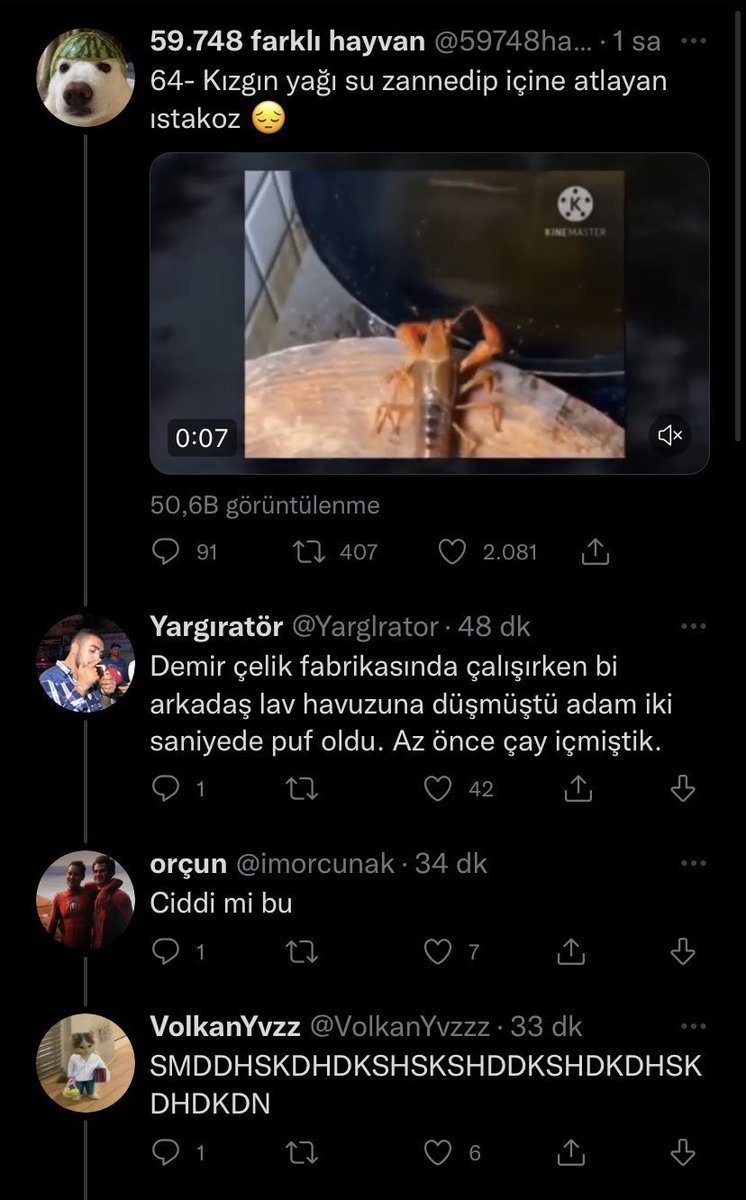Image resolution: width=746 pixels, height=1200 pixels.
Task: Like orçun's reply "Ciddi mi bu"
Action: coord(438,952)
